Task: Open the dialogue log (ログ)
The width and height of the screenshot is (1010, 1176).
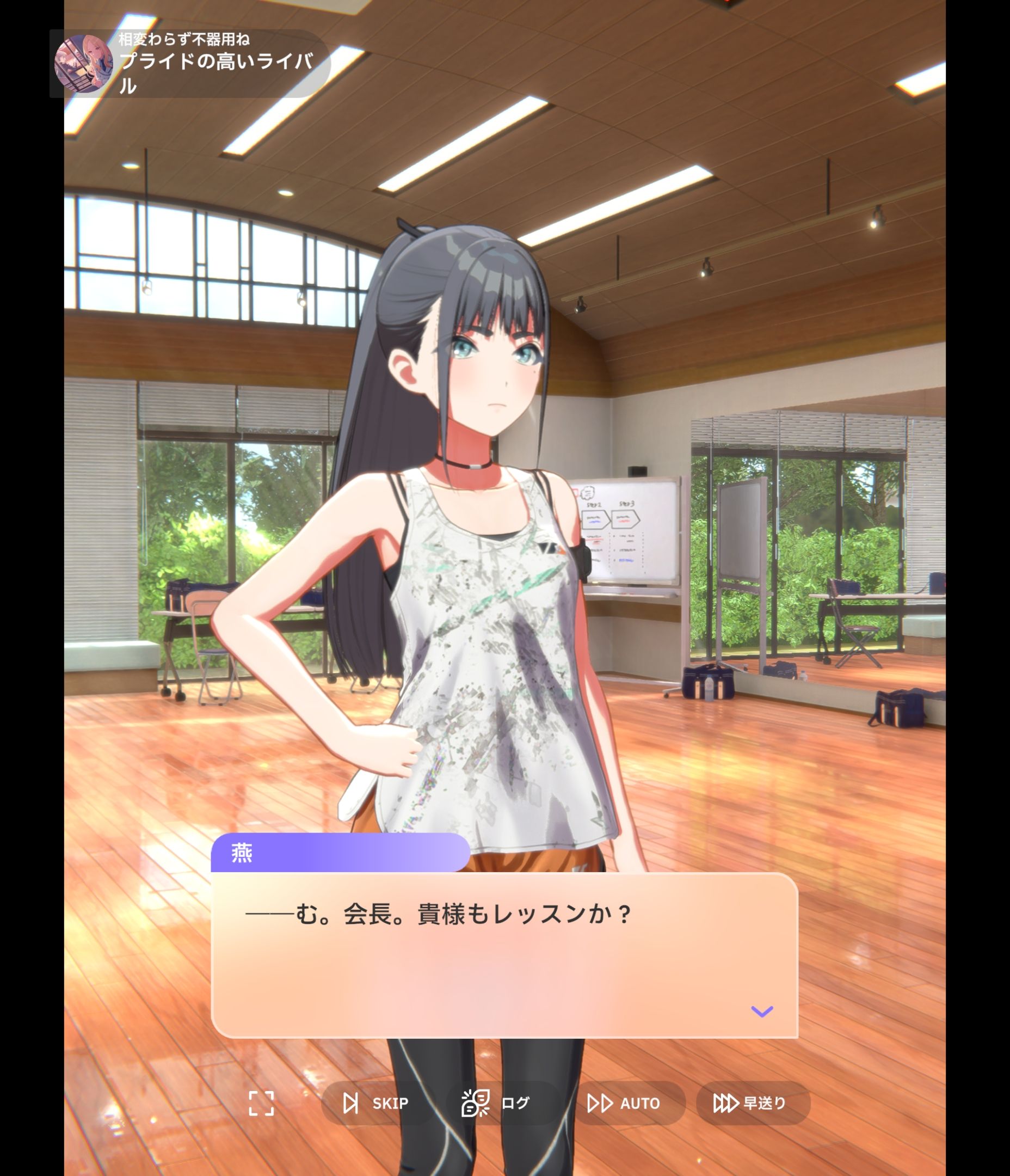Action: [496, 1103]
